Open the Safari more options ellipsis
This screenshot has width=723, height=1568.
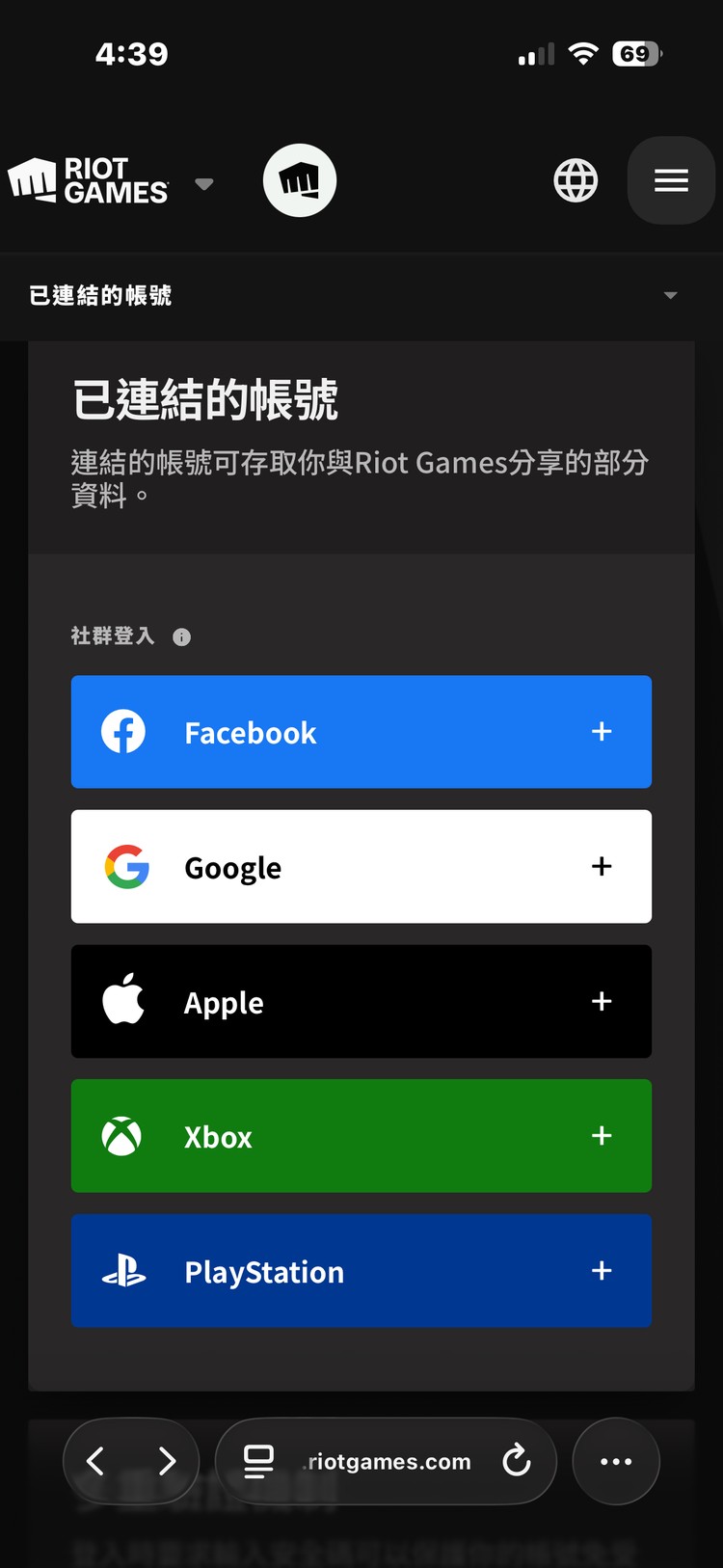point(616,1461)
